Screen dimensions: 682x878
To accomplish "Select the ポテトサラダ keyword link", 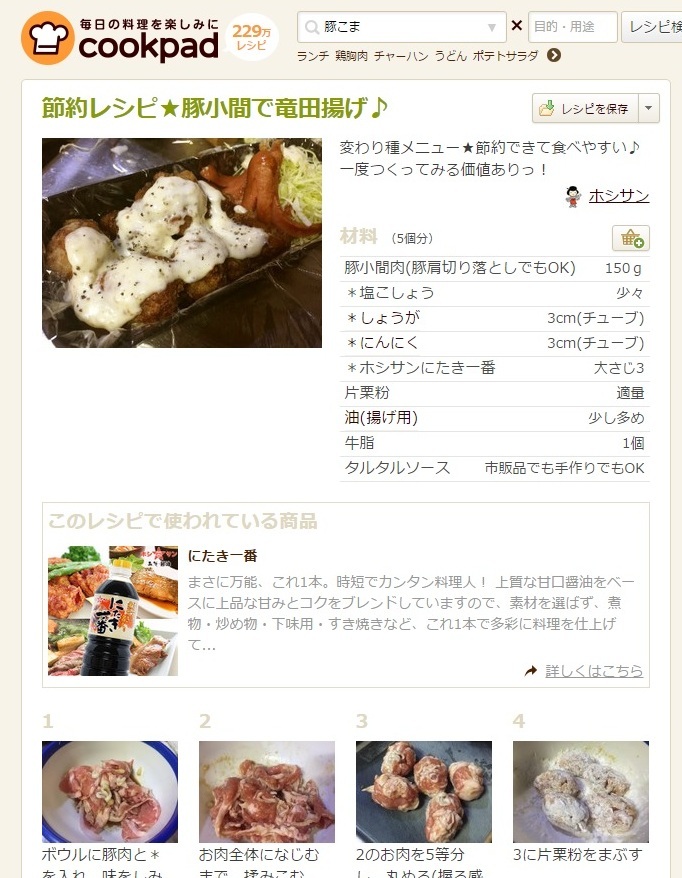I will pos(505,56).
